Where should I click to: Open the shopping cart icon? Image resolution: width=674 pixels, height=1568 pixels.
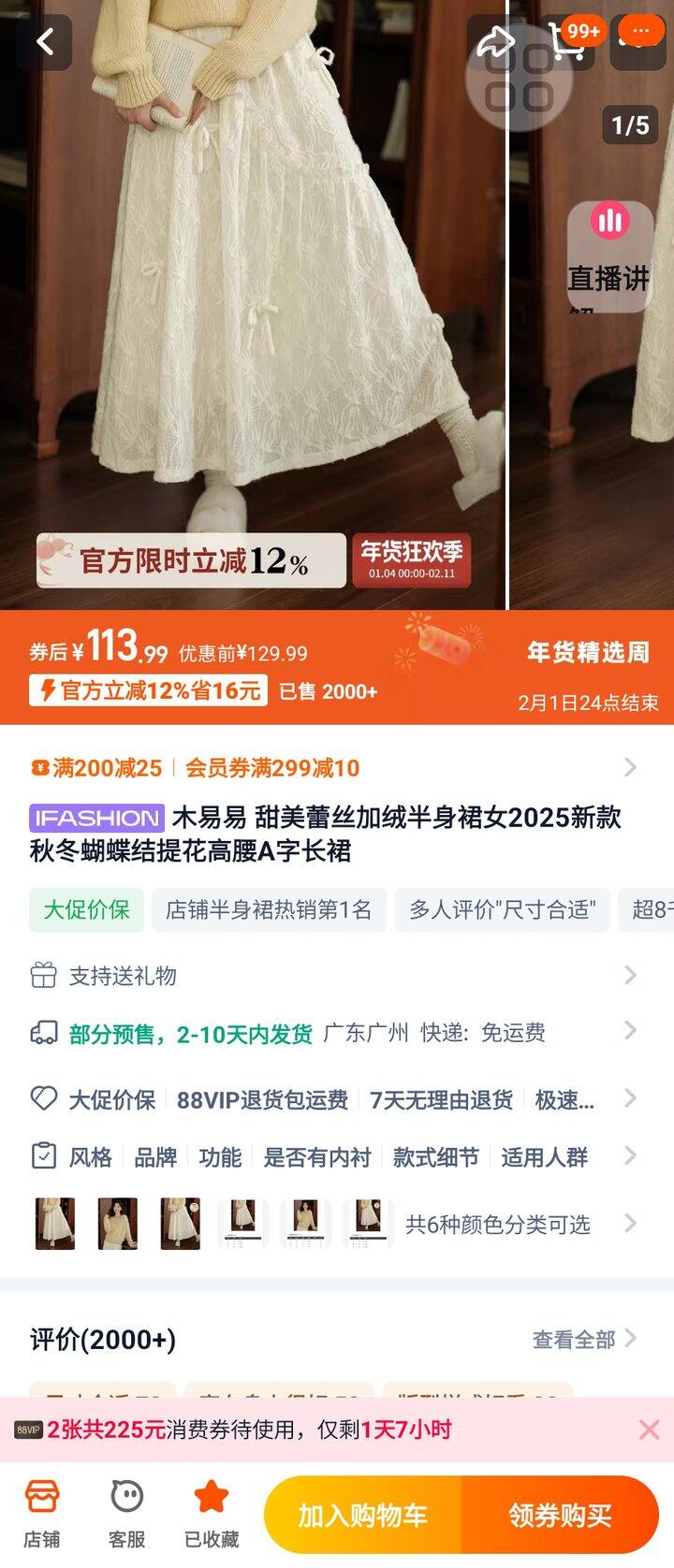pyautogui.click(x=566, y=42)
